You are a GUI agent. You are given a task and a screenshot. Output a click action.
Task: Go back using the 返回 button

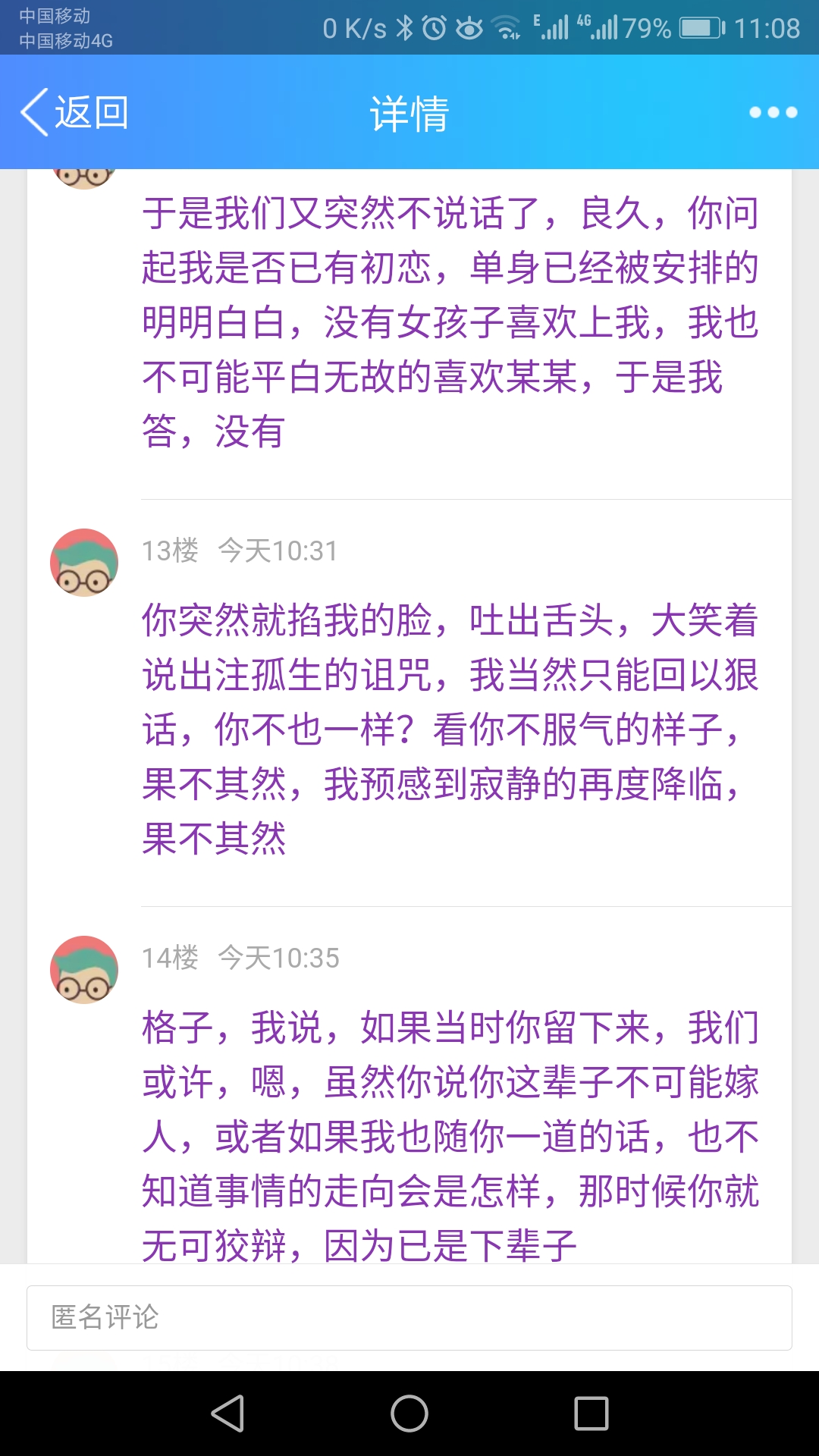(x=74, y=113)
